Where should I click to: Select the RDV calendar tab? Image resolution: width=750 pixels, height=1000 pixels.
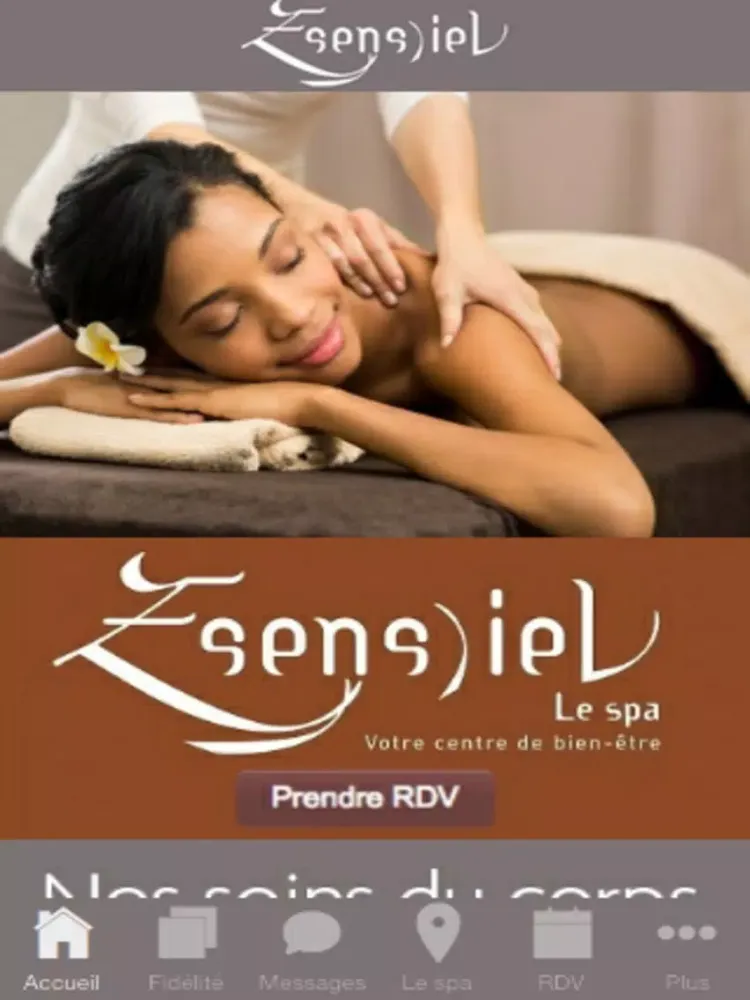click(562, 948)
